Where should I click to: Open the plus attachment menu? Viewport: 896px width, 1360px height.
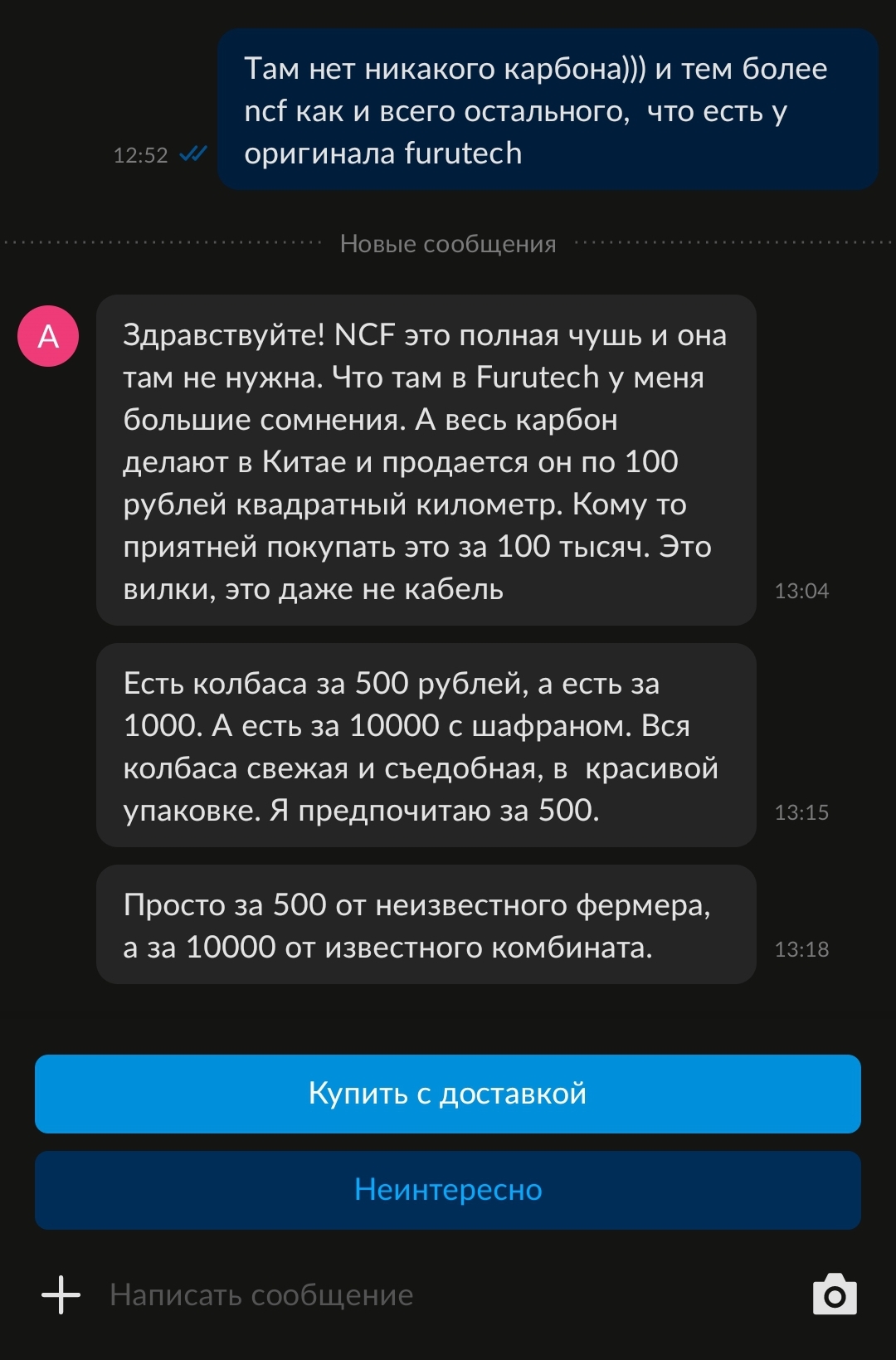(x=61, y=1294)
